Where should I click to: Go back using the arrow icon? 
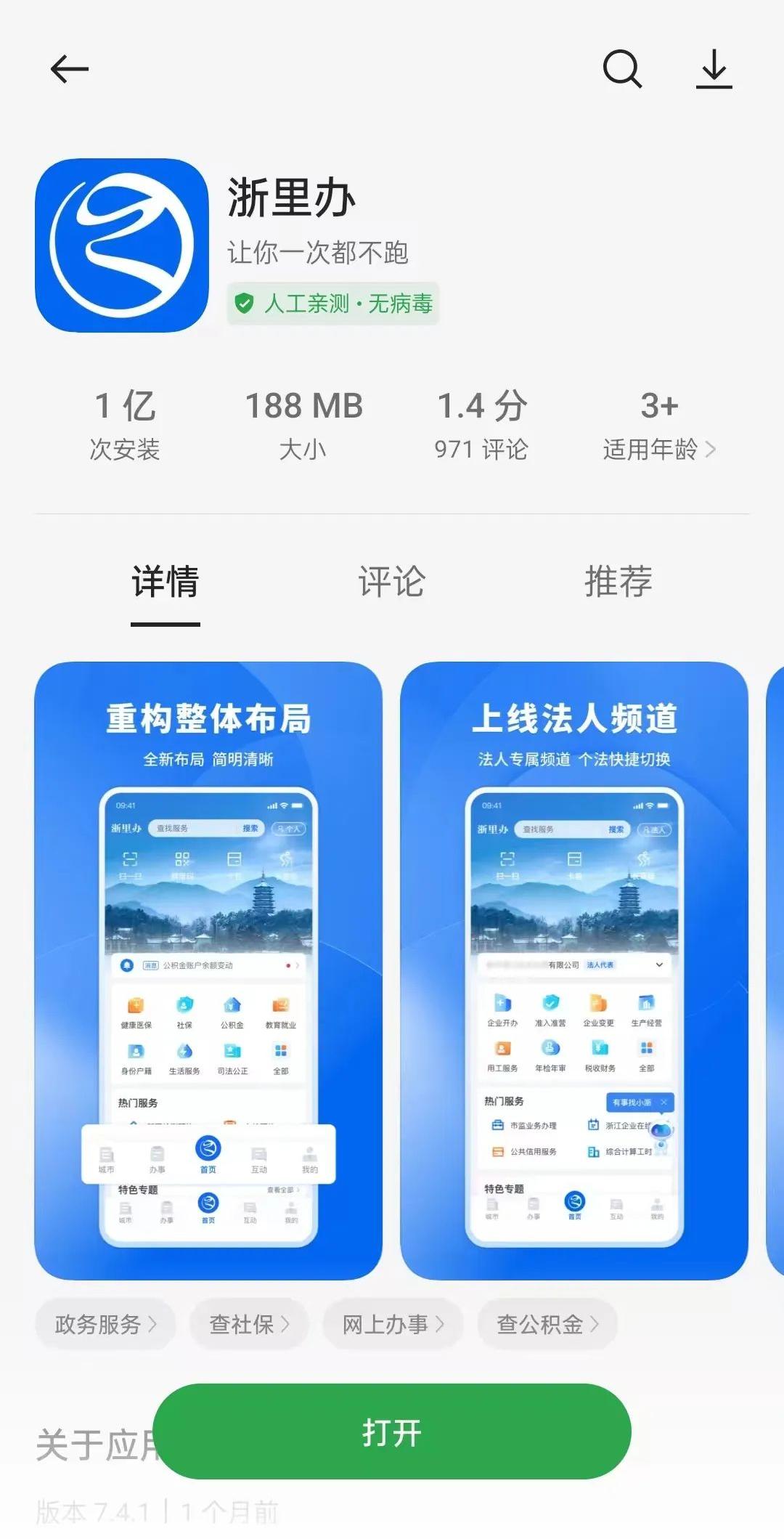click(x=69, y=69)
